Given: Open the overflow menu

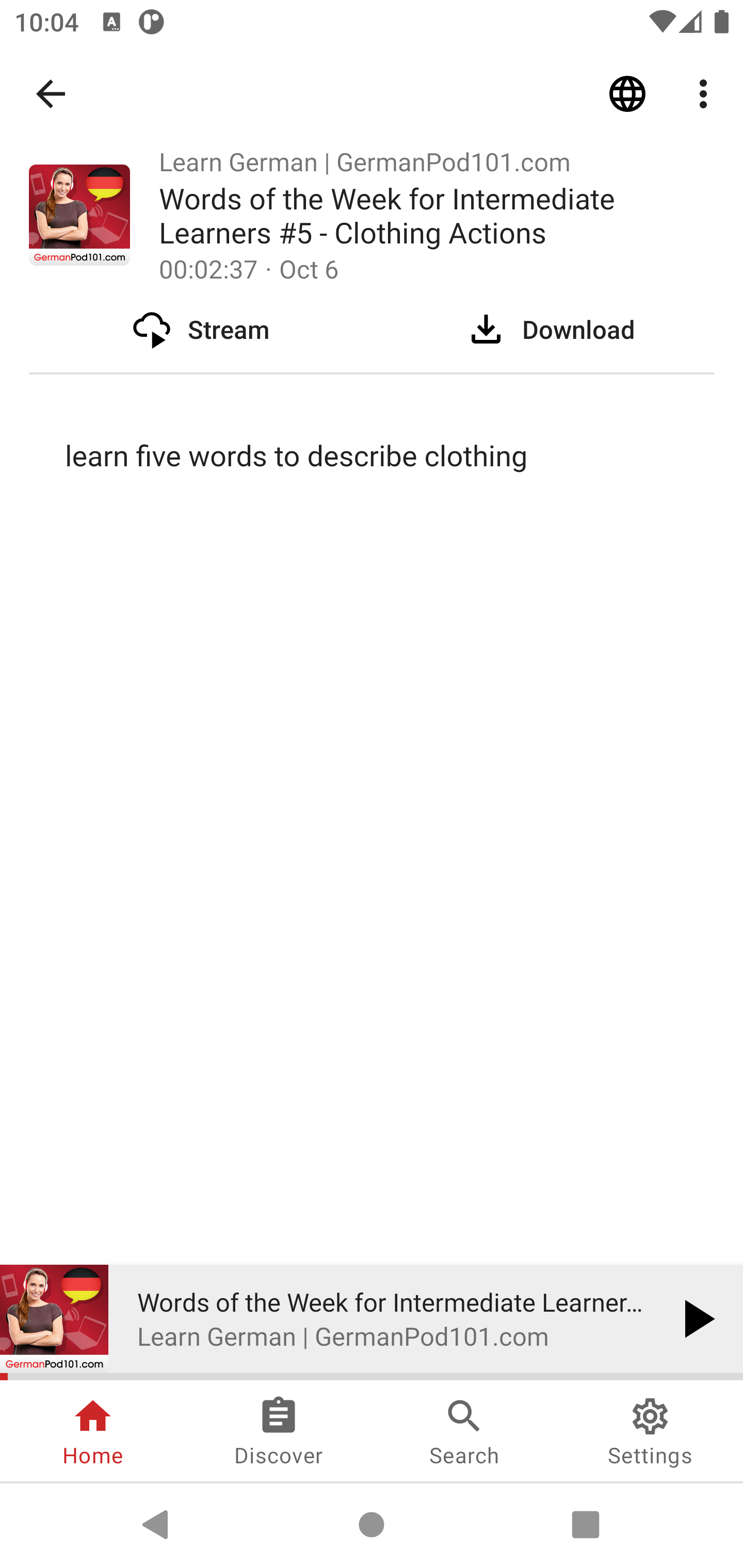Looking at the screenshot, I should (x=703, y=94).
